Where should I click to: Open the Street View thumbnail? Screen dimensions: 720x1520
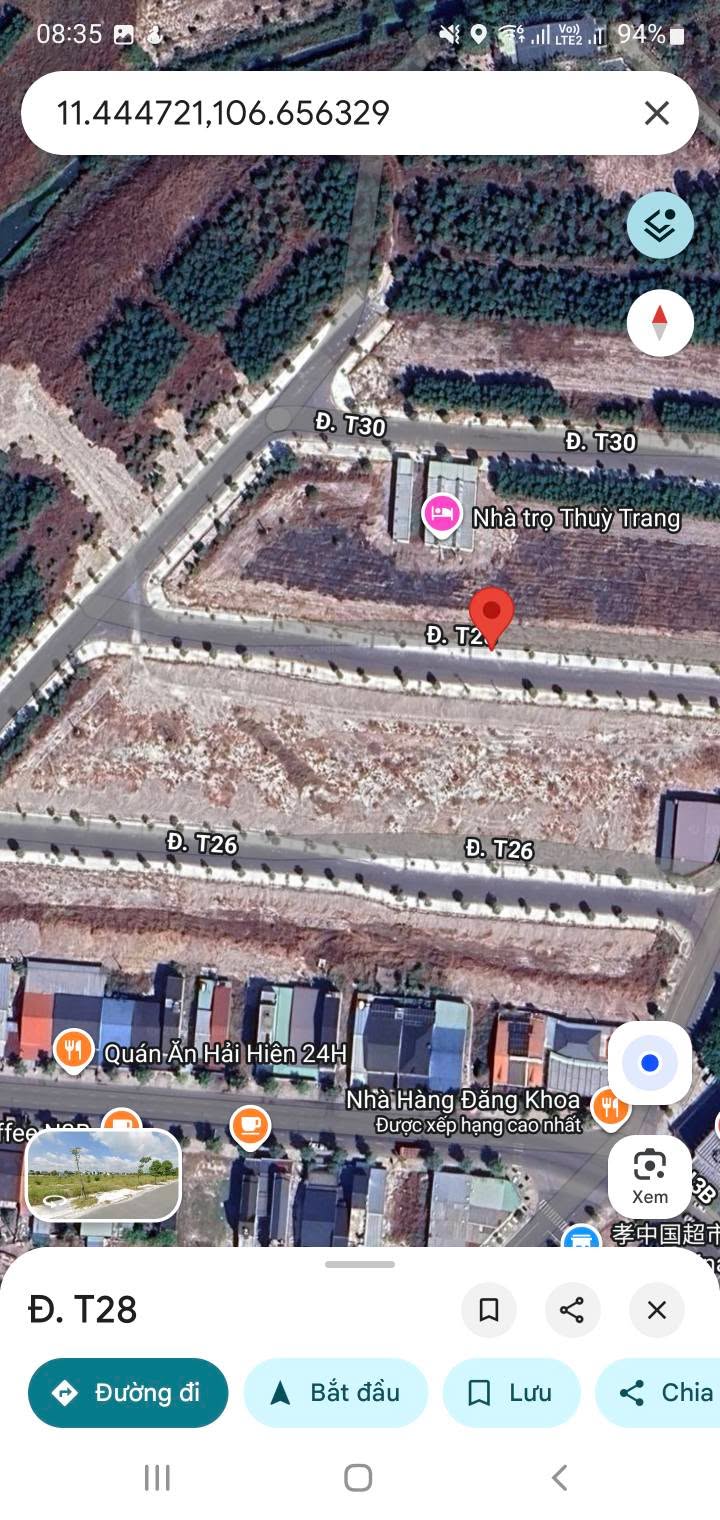[103, 1175]
